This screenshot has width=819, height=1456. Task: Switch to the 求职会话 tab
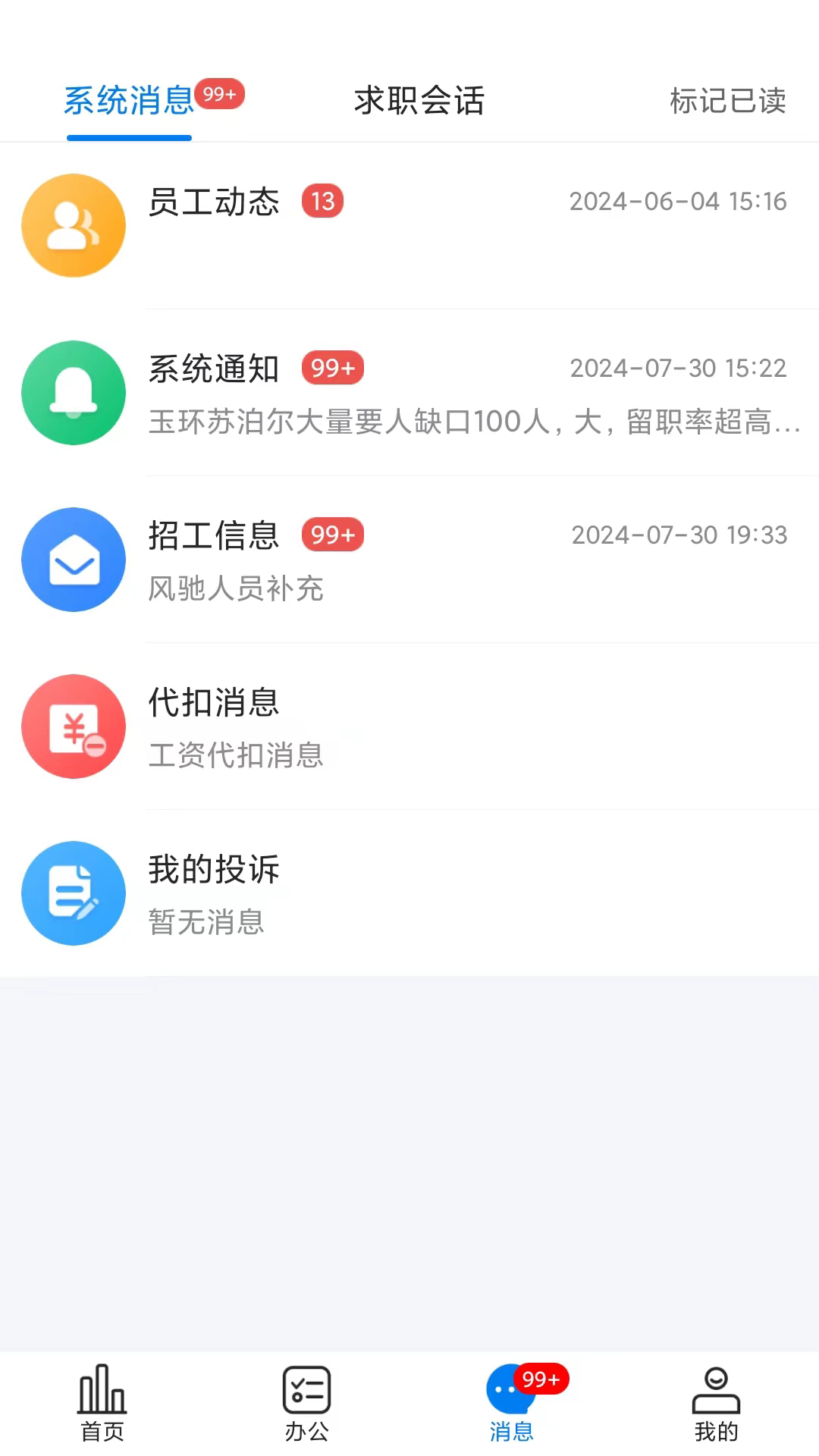click(419, 101)
